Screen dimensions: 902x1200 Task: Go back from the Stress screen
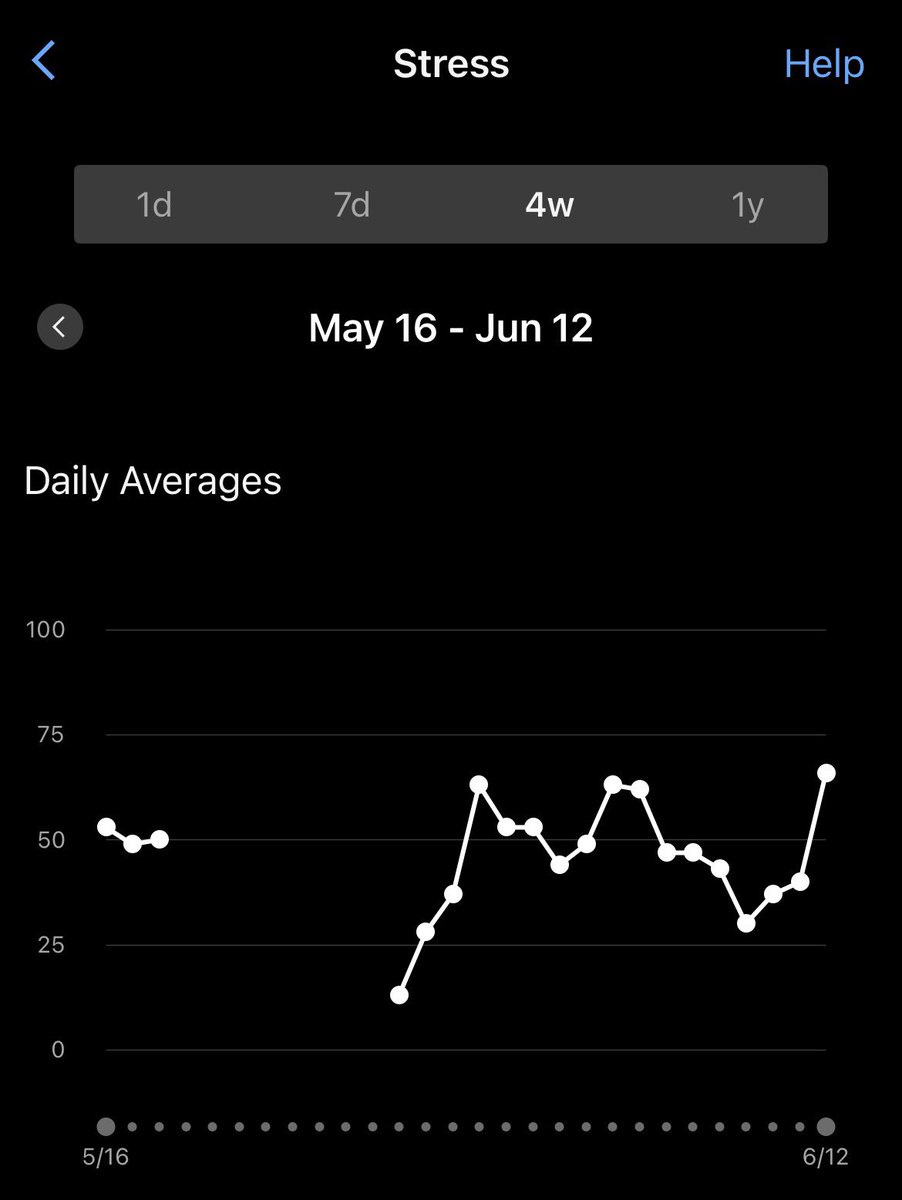coord(44,62)
